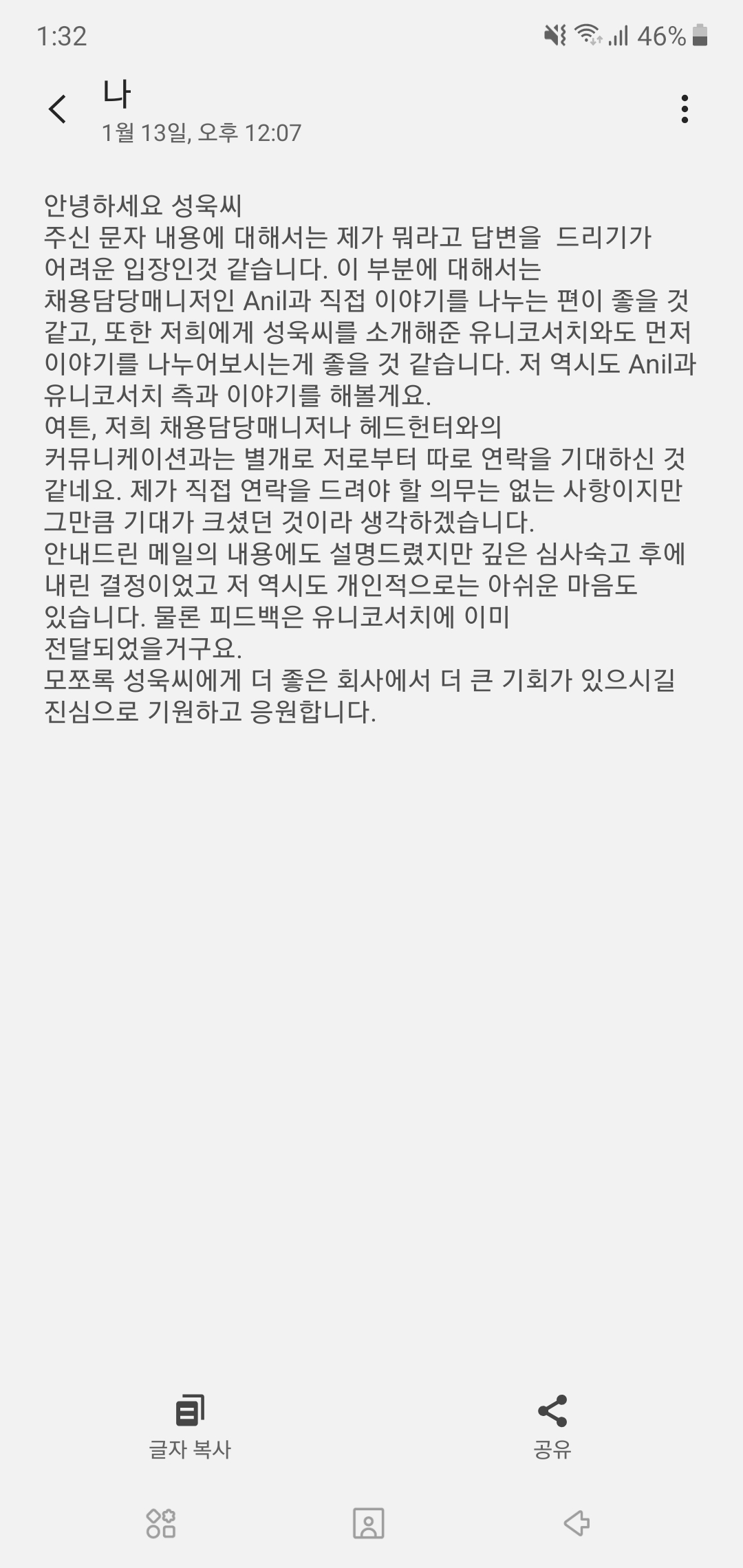Open the three-dot overflow menu

click(x=684, y=109)
